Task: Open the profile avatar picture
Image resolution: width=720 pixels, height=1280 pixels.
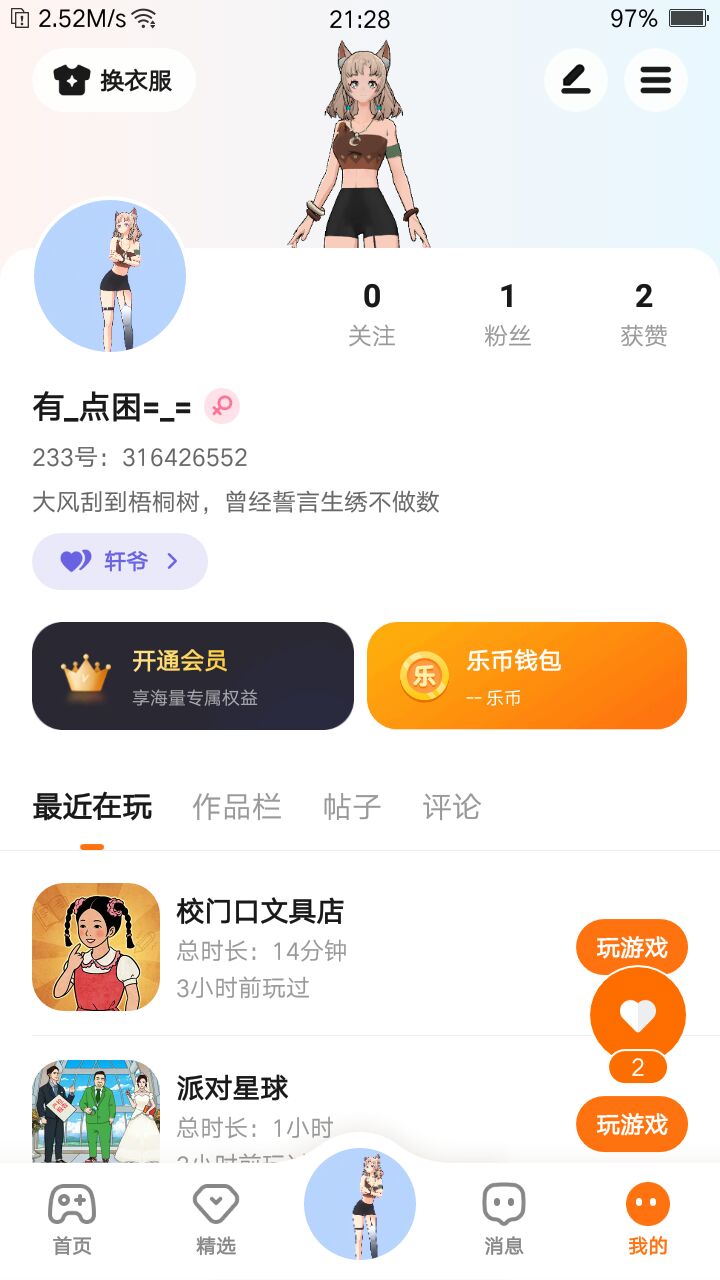Action: [110, 276]
